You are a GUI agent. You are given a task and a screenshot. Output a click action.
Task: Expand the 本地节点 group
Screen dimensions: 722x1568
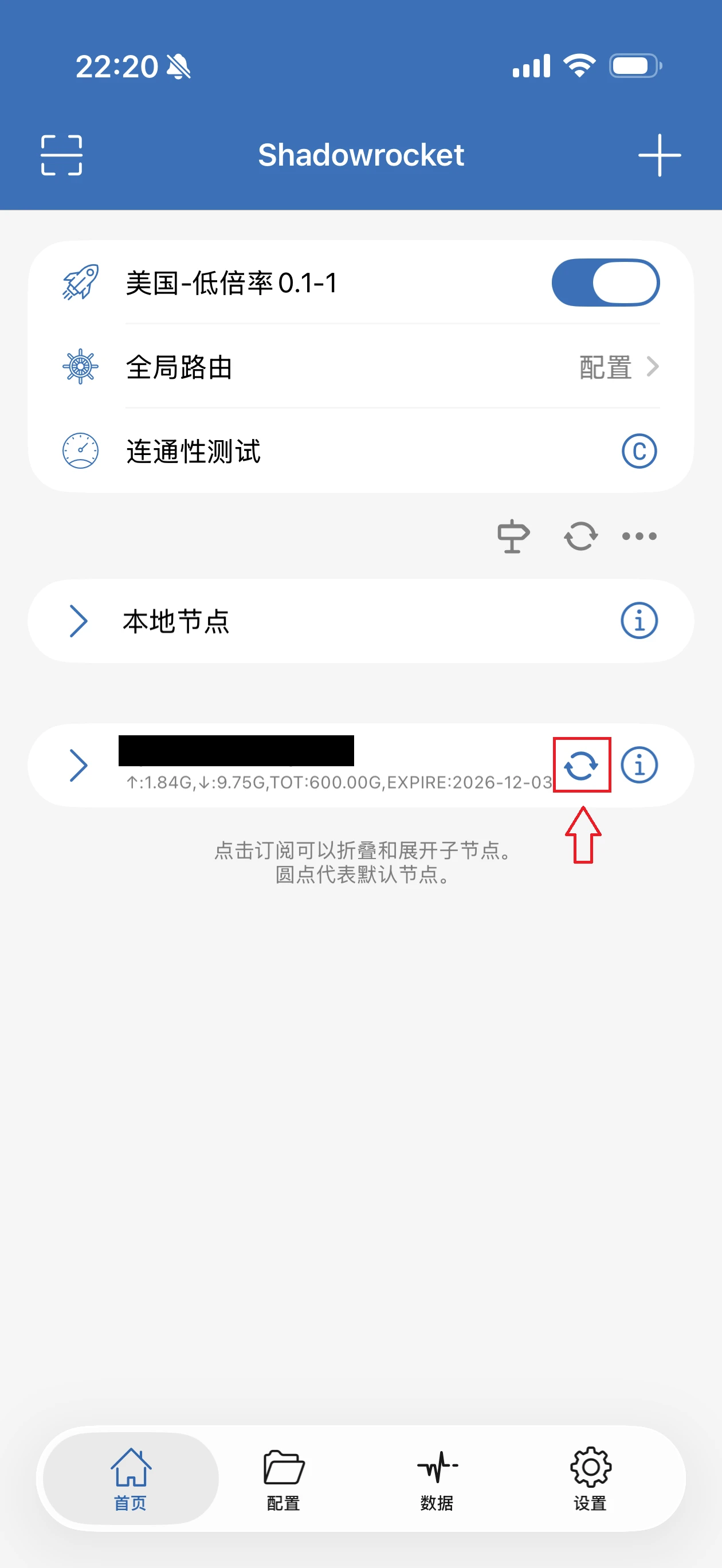point(79,621)
